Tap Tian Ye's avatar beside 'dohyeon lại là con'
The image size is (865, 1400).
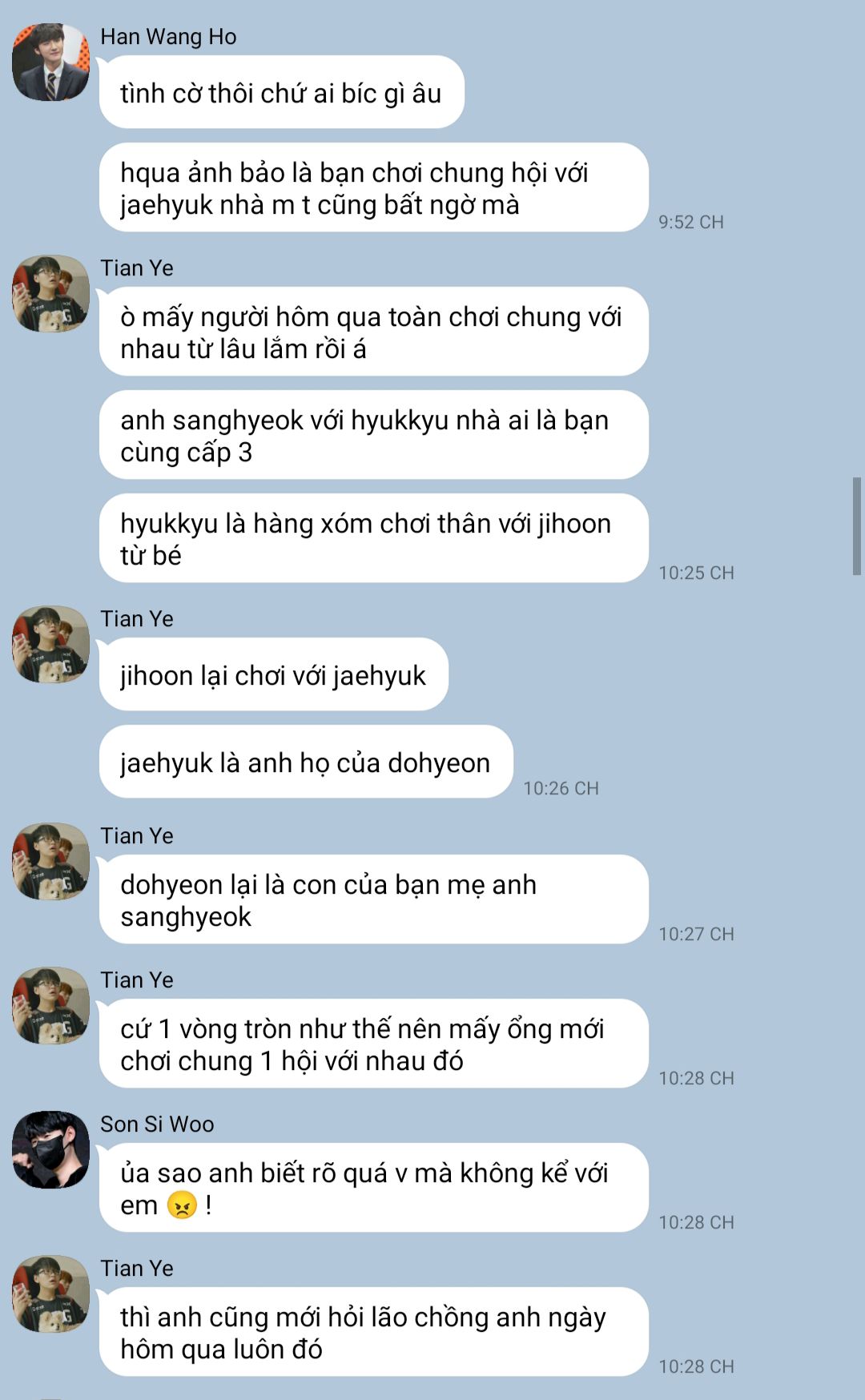coord(50,861)
